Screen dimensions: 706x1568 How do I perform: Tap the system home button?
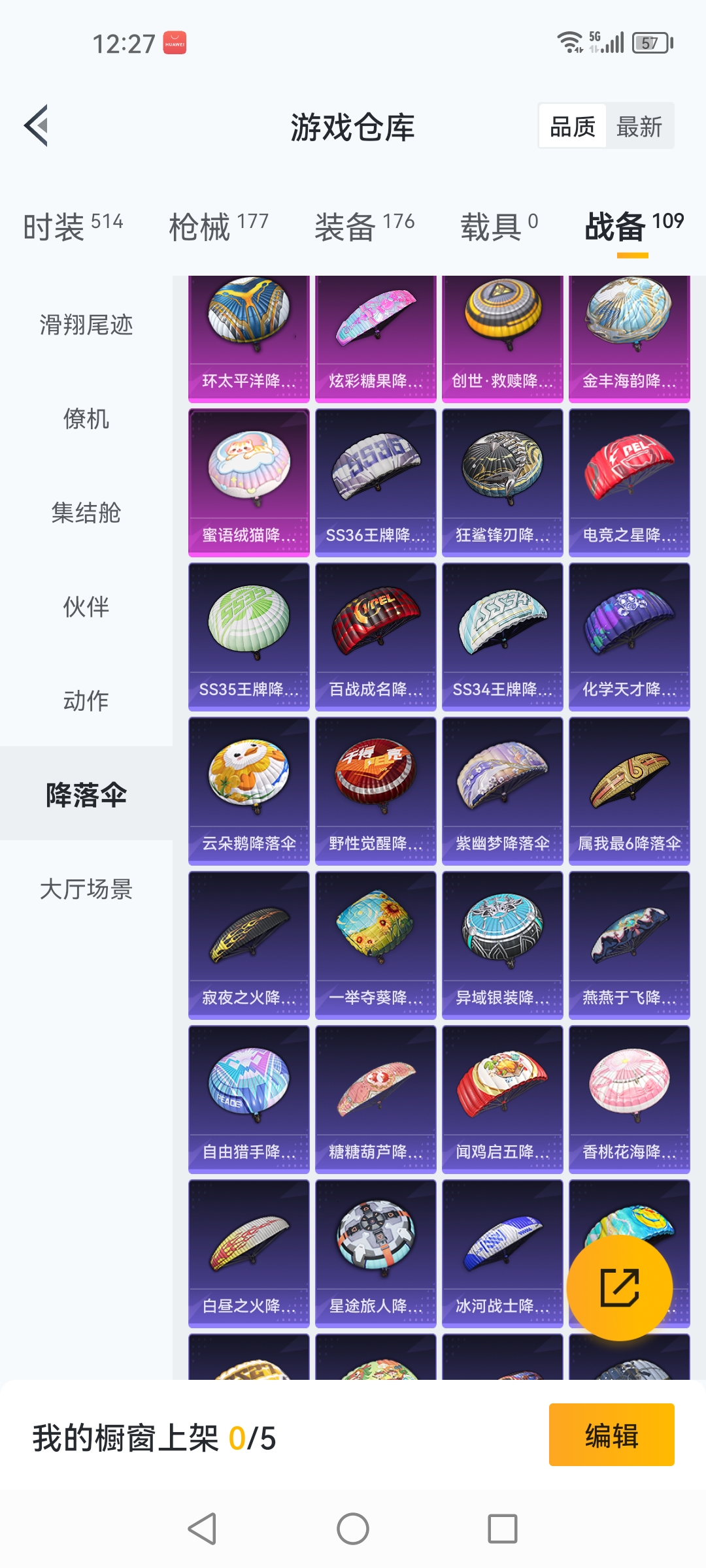(x=353, y=1529)
